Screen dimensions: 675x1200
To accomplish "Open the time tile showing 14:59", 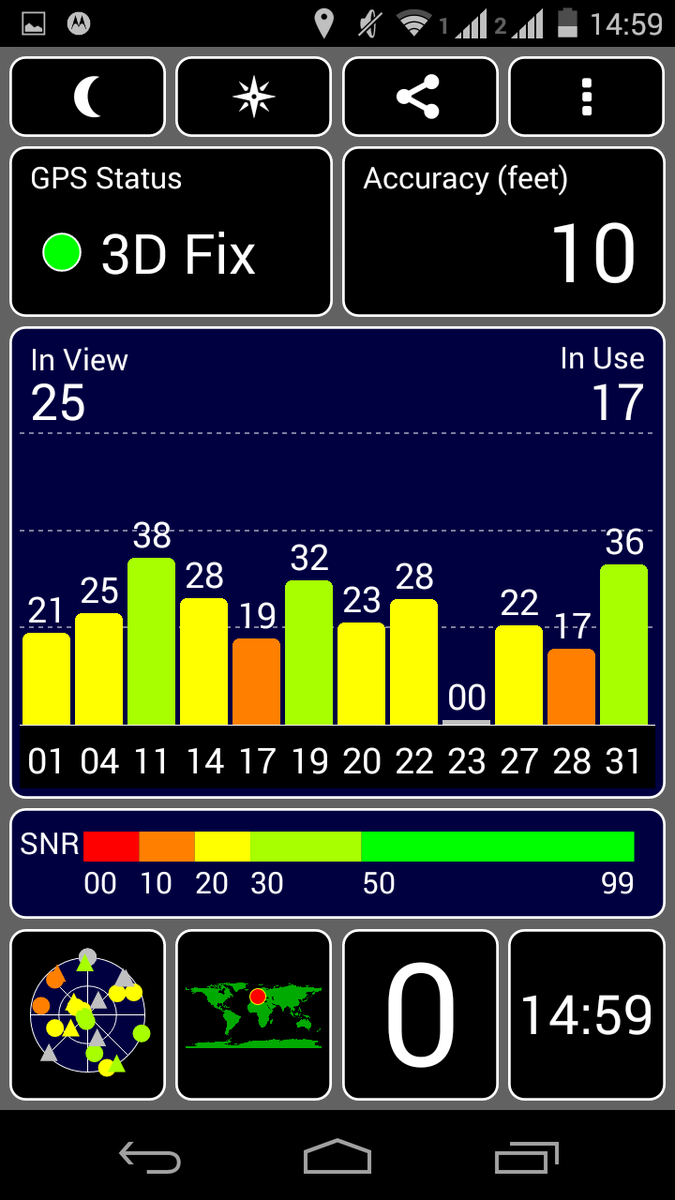I will (x=586, y=1014).
